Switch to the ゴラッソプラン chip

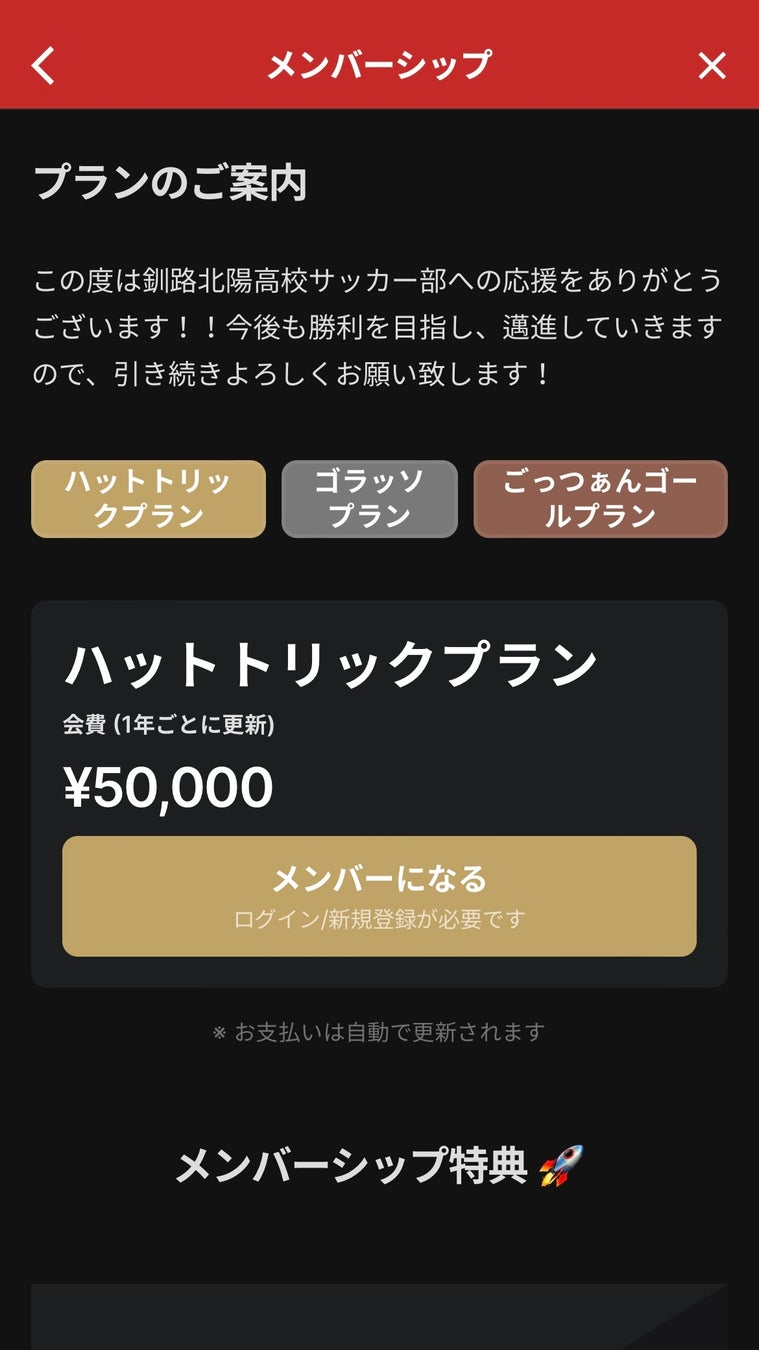coord(369,499)
